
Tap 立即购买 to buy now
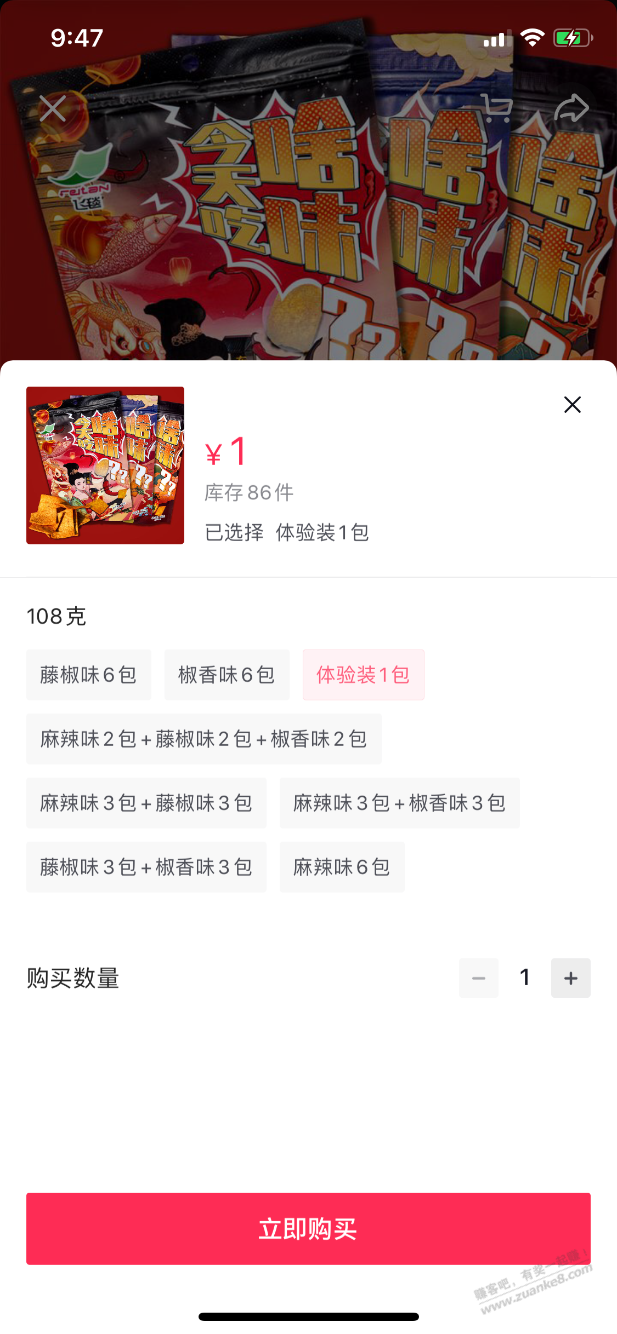tap(308, 1229)
